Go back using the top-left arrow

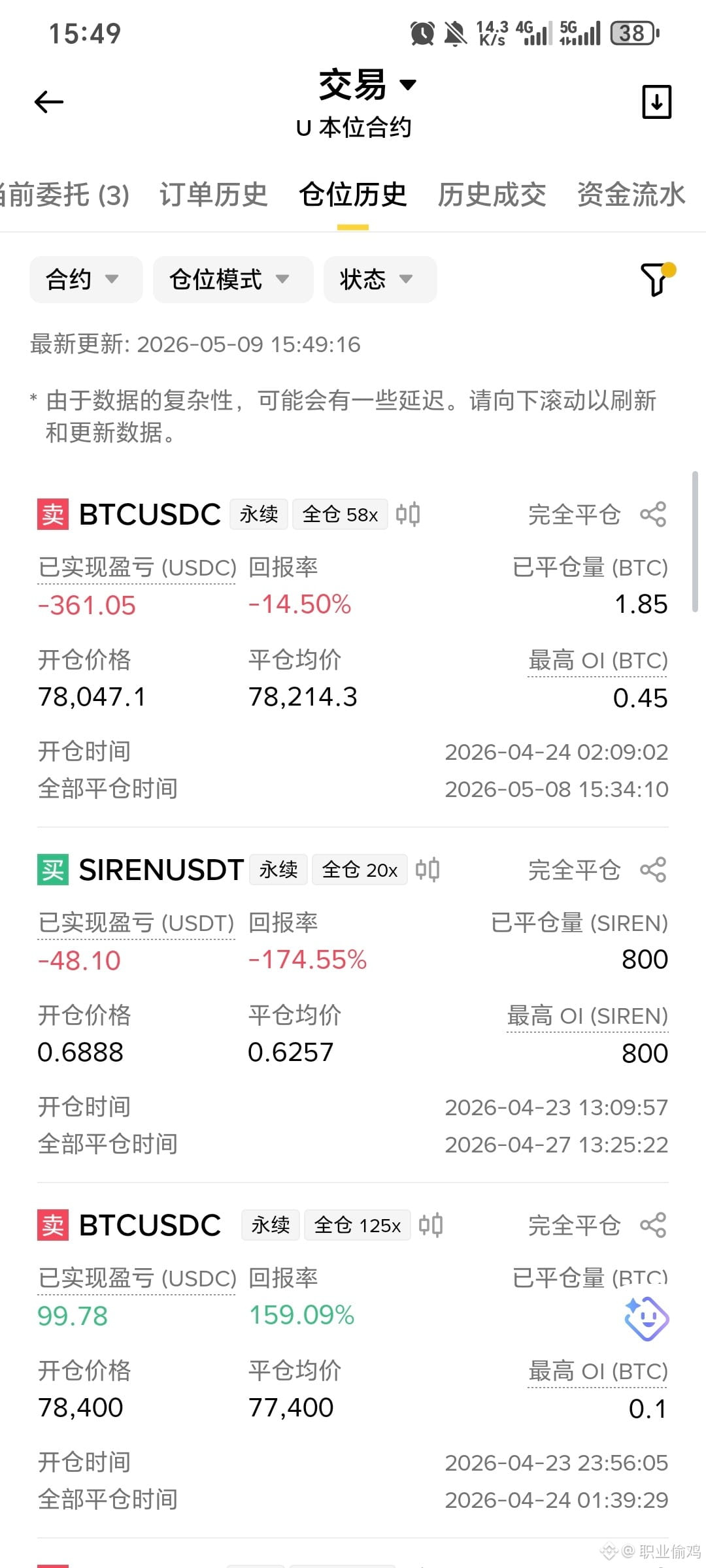coord(49,102)
